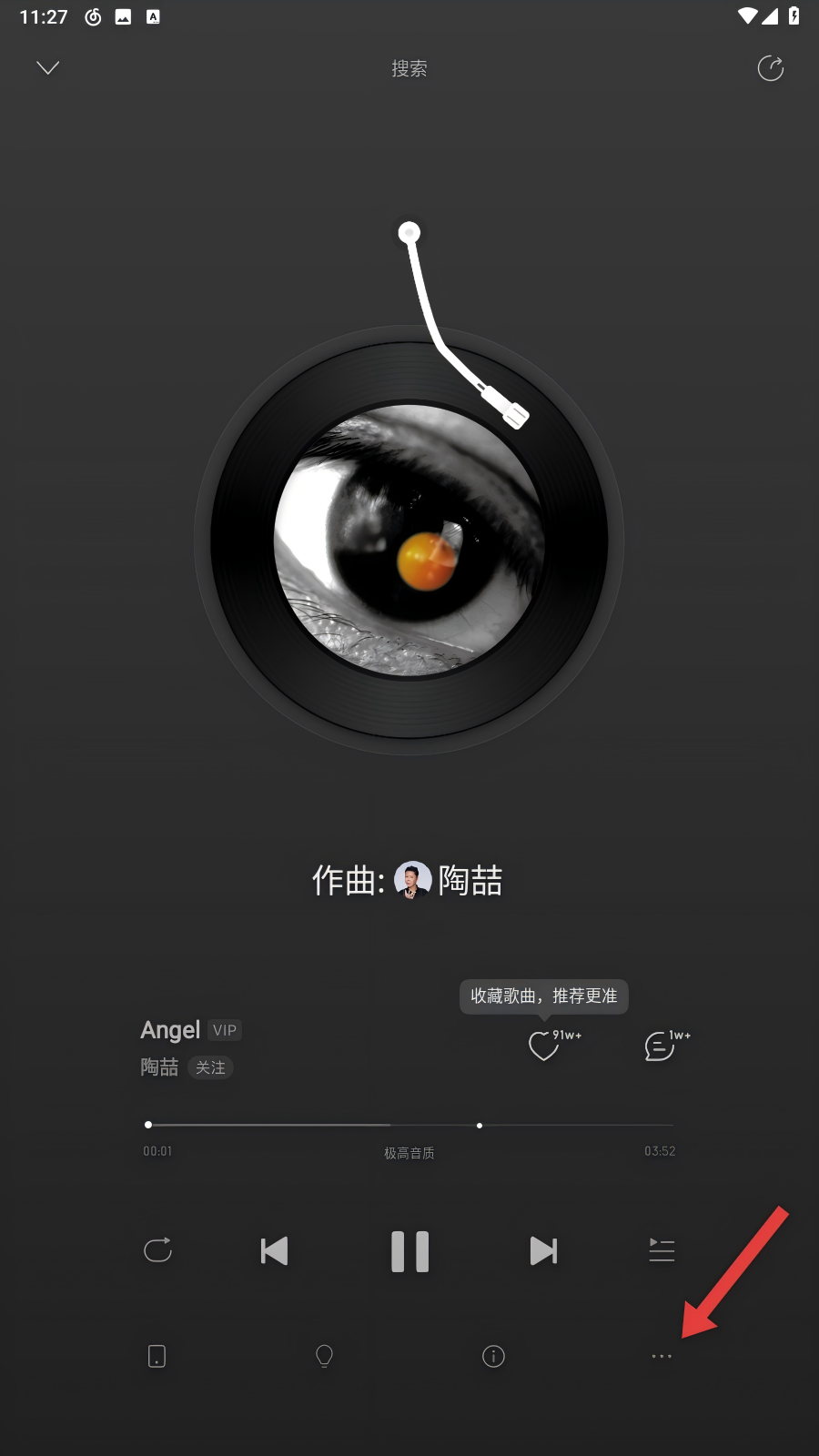Collapse the player with the down chevron
This screenshot has height=1456, width=819.
click(x=48, y=68)
